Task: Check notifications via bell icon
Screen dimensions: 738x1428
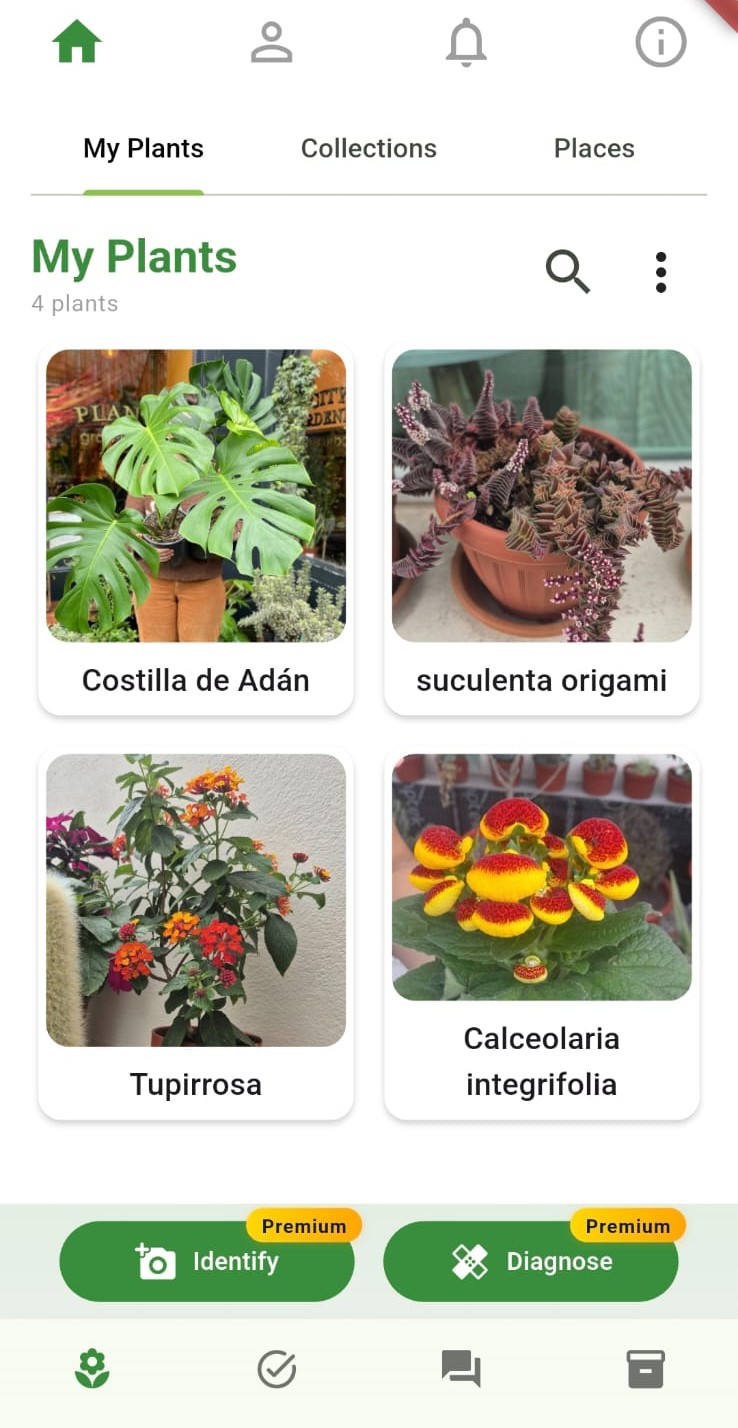Action: click(x=465, y=42)
